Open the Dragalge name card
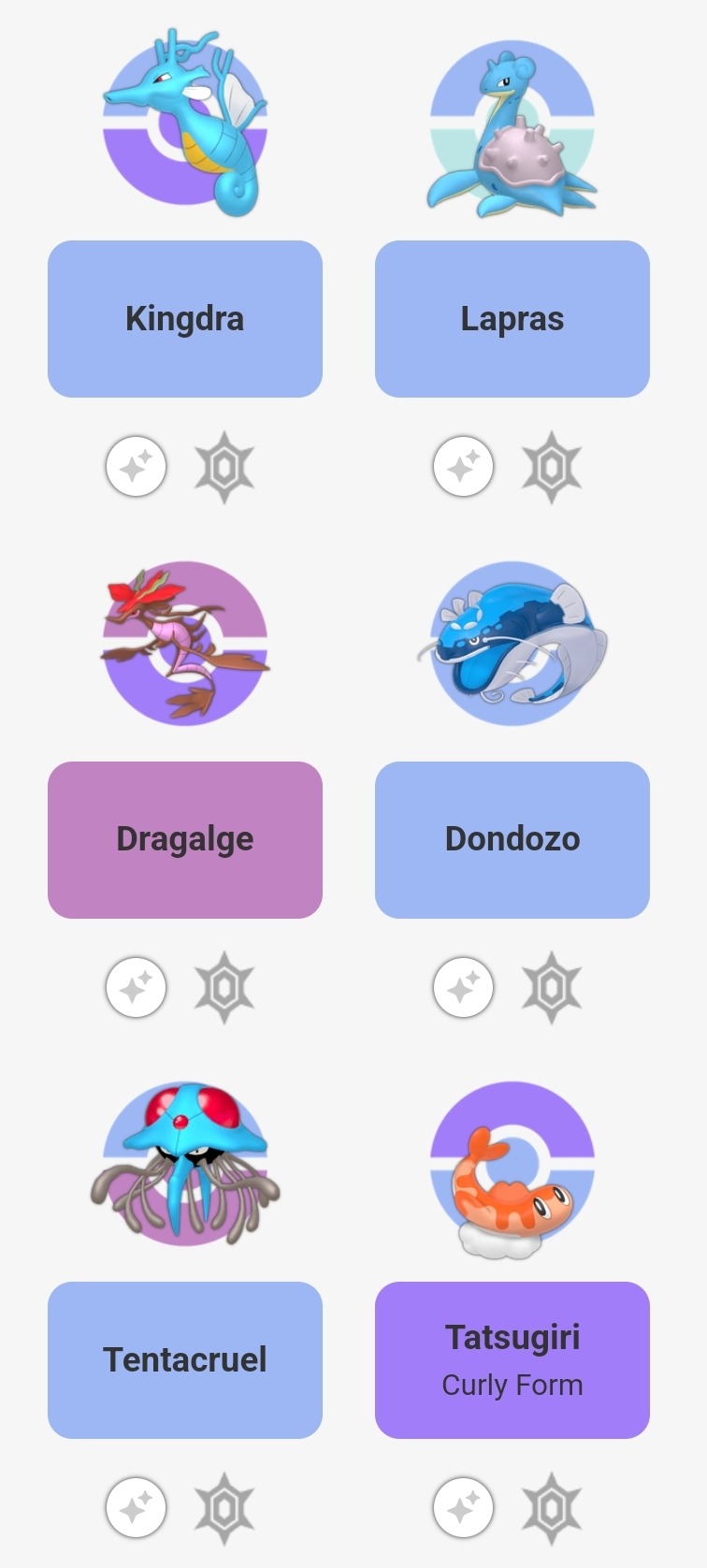 (x=185, y=839)
